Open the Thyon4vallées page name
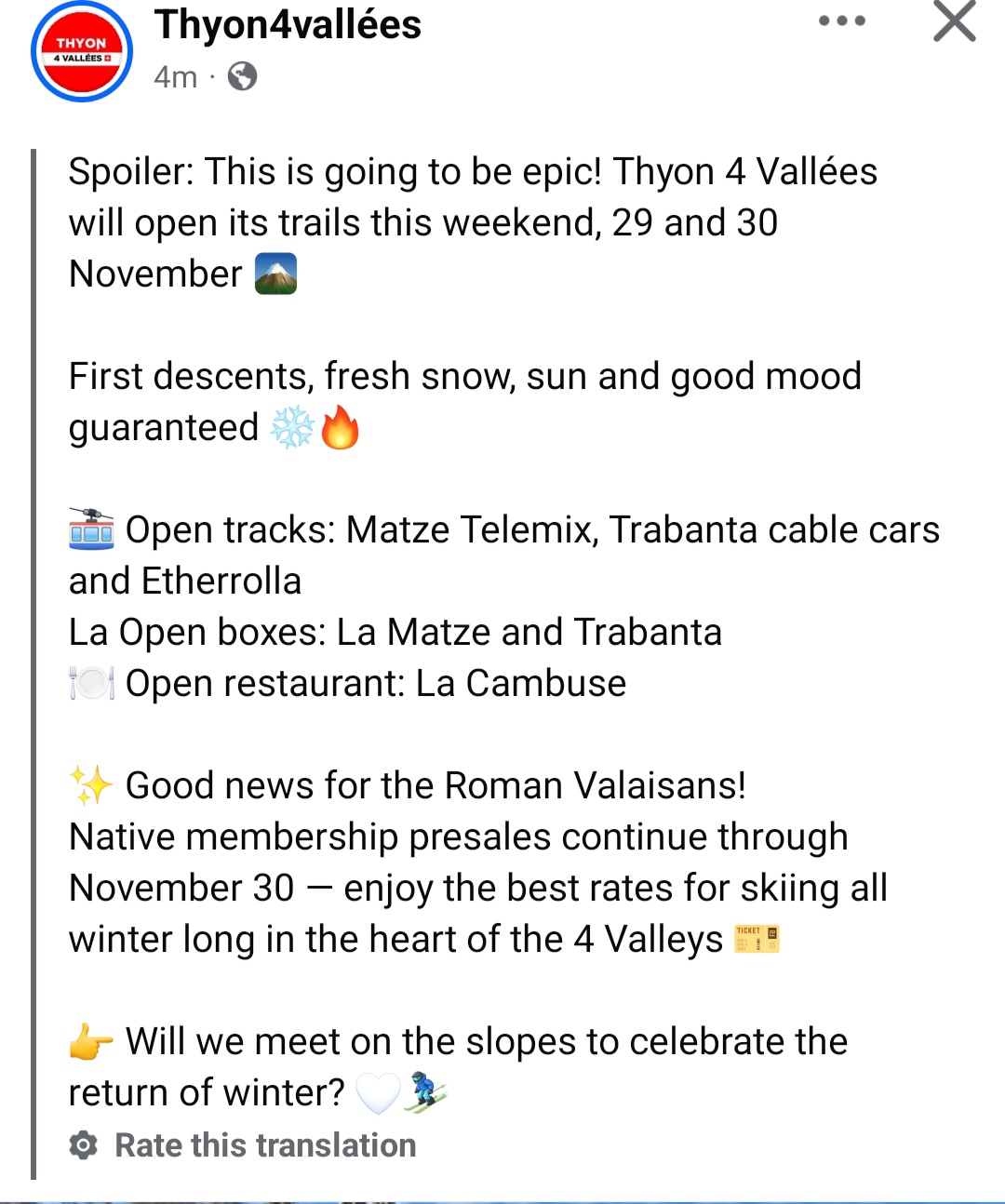Image resolution: width=1005 pixels, height=1204 pixels. [288, 25]
